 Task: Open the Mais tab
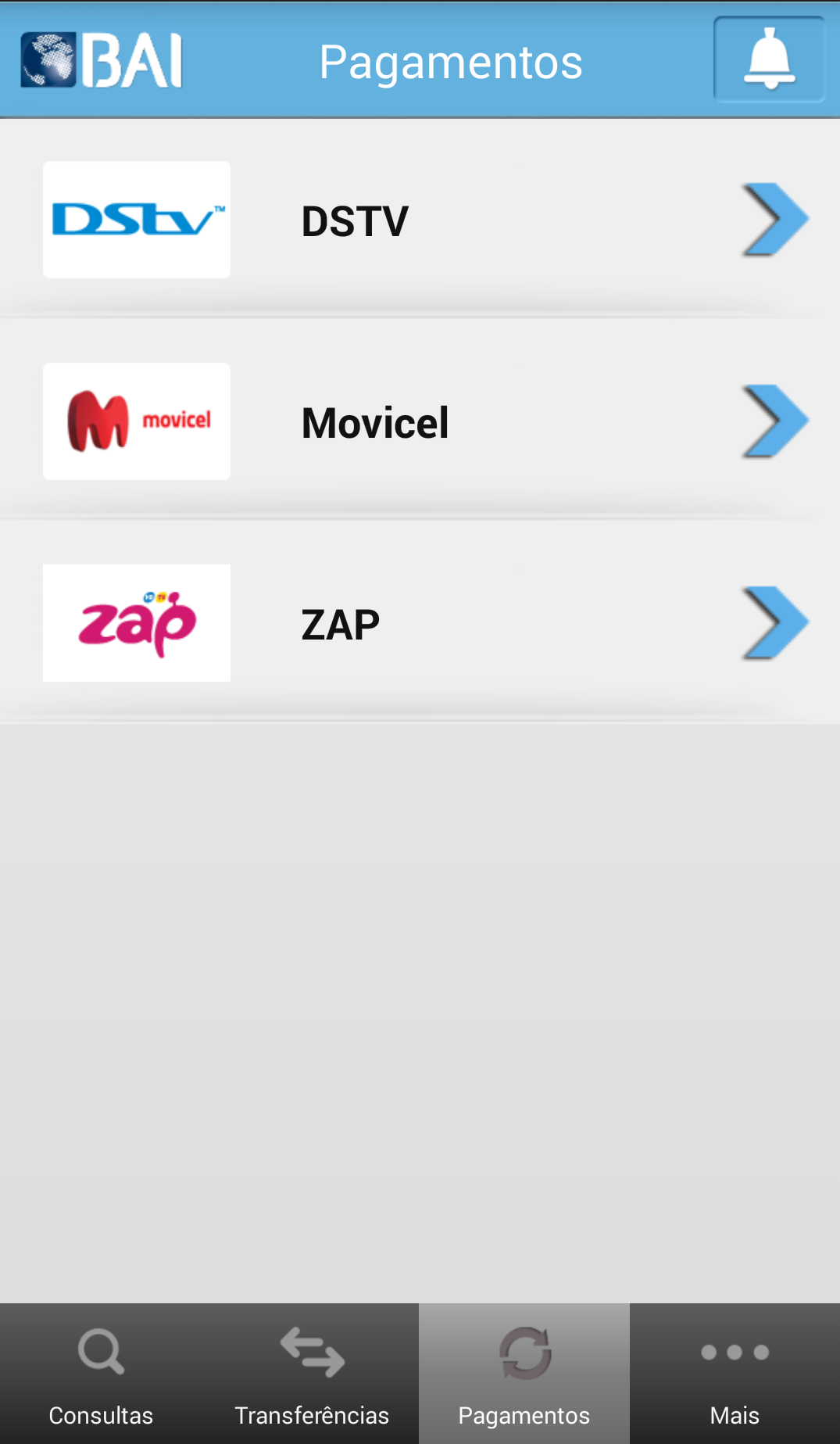point(735,1374)
